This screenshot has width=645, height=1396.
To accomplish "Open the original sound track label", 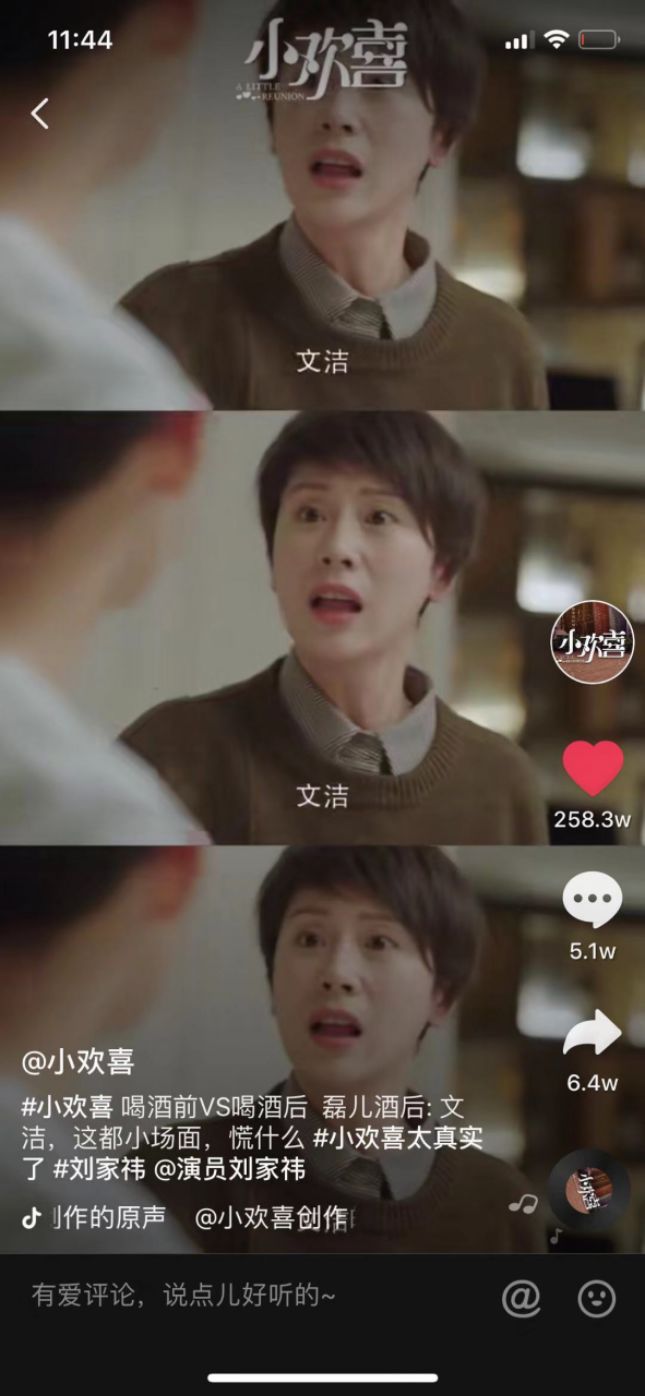I will 187,1217.
